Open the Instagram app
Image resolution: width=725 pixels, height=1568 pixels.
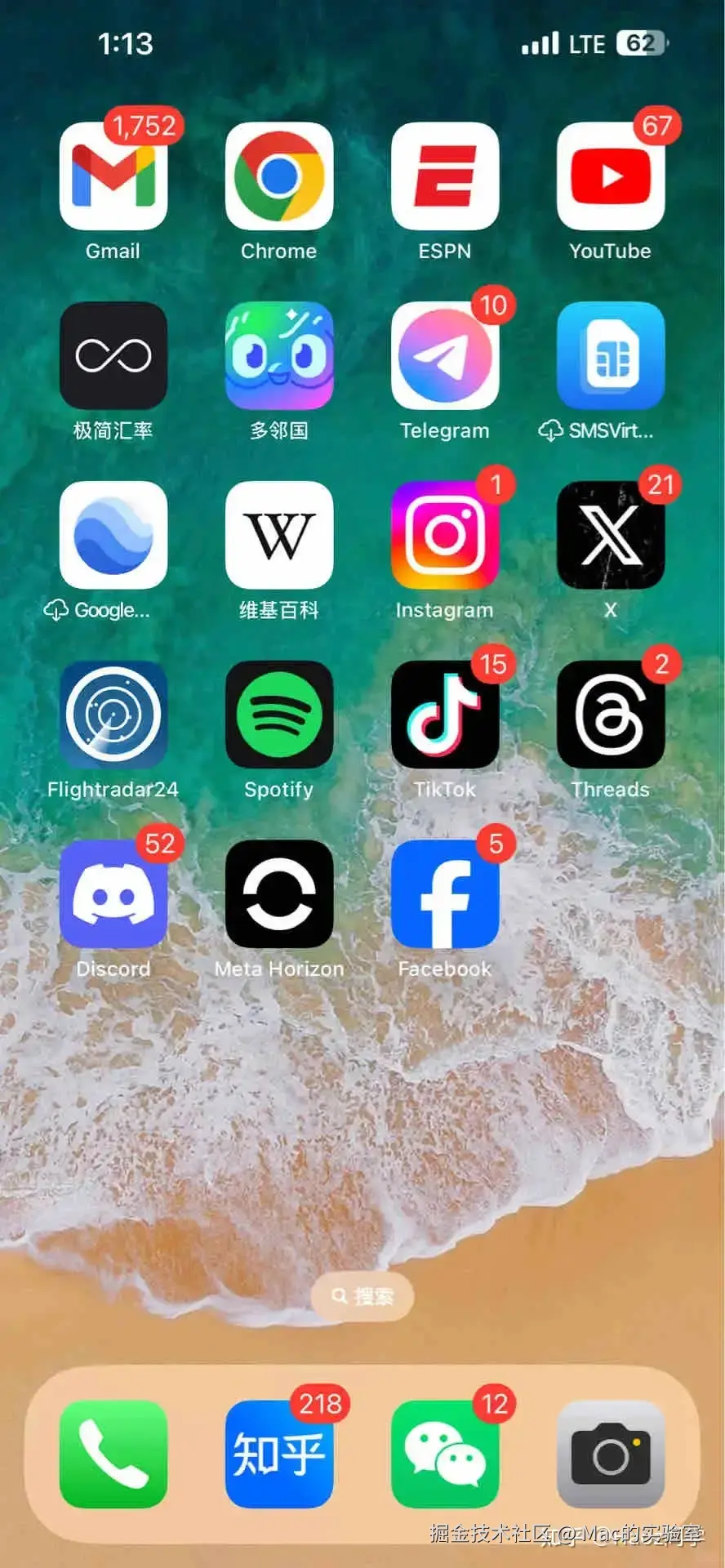click(x=445, y=536)
